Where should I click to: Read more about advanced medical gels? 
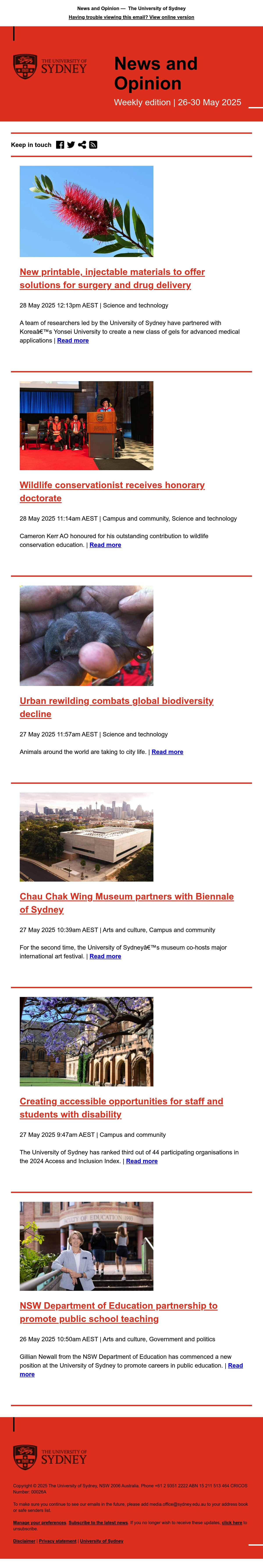[x=73, y=340]
